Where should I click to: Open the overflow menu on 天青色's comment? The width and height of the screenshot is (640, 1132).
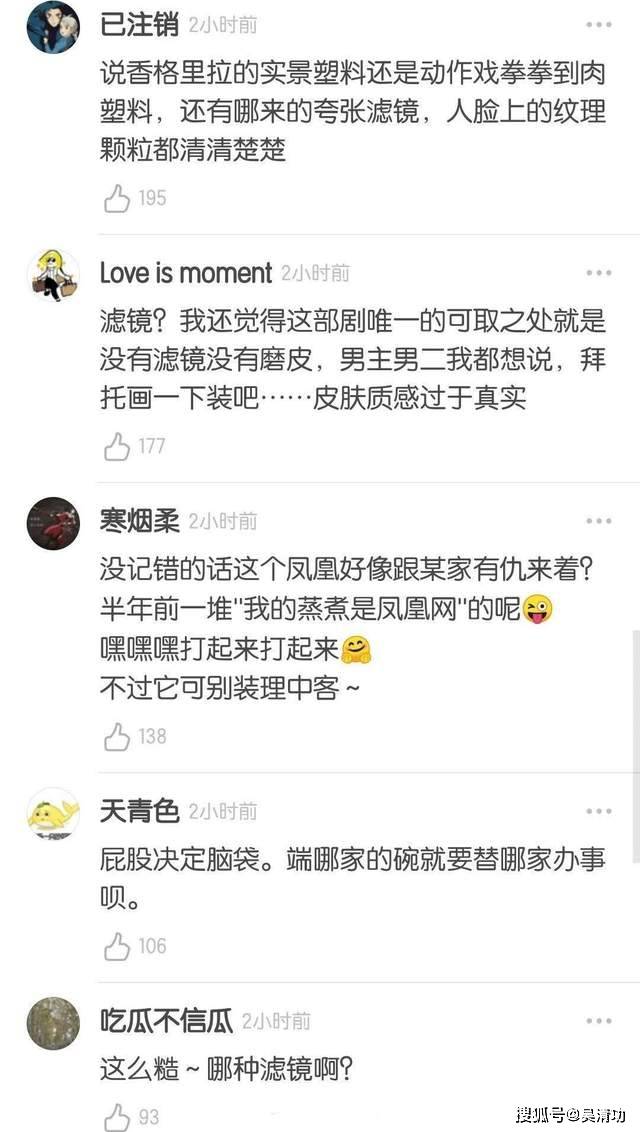pyautogui.click(x=599, y=811)
